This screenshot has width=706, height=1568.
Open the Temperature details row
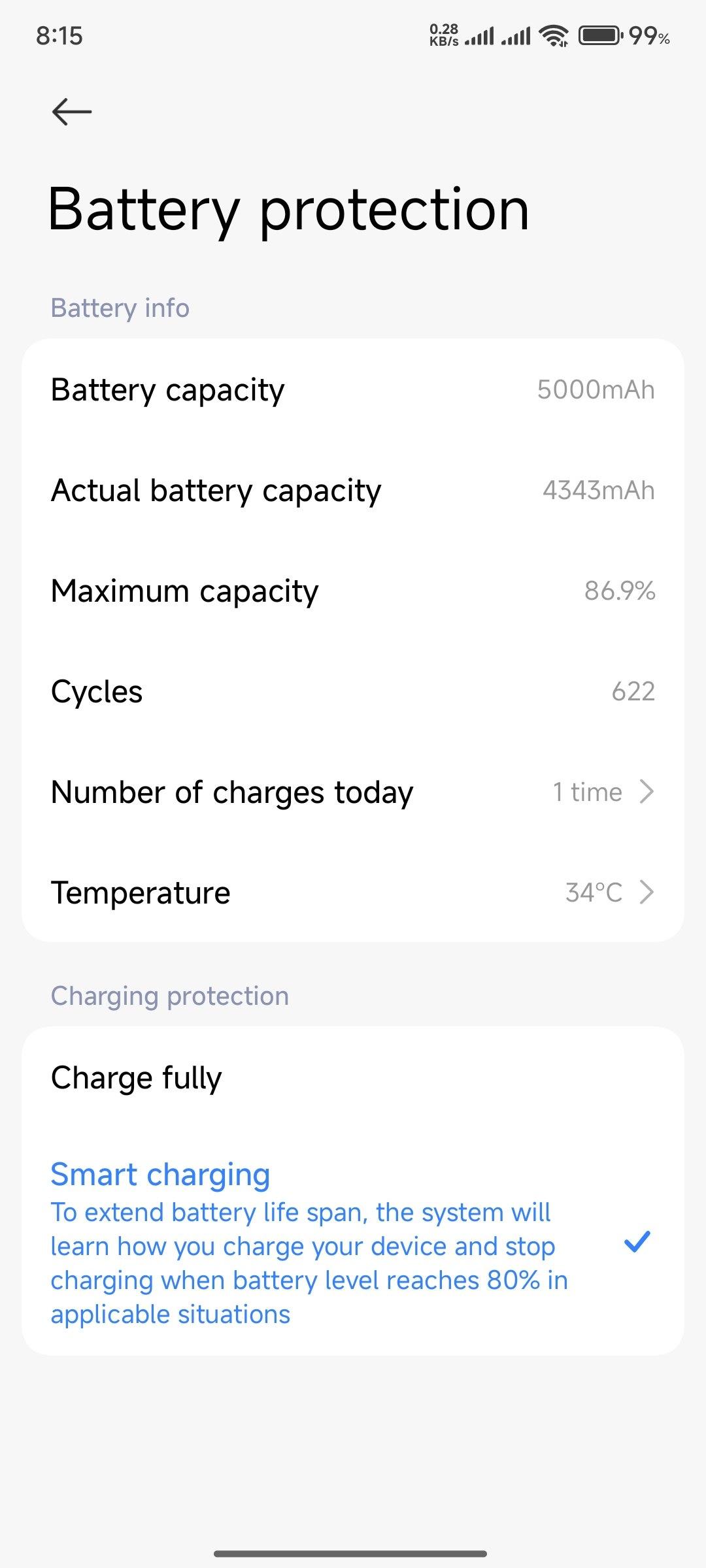353,892
